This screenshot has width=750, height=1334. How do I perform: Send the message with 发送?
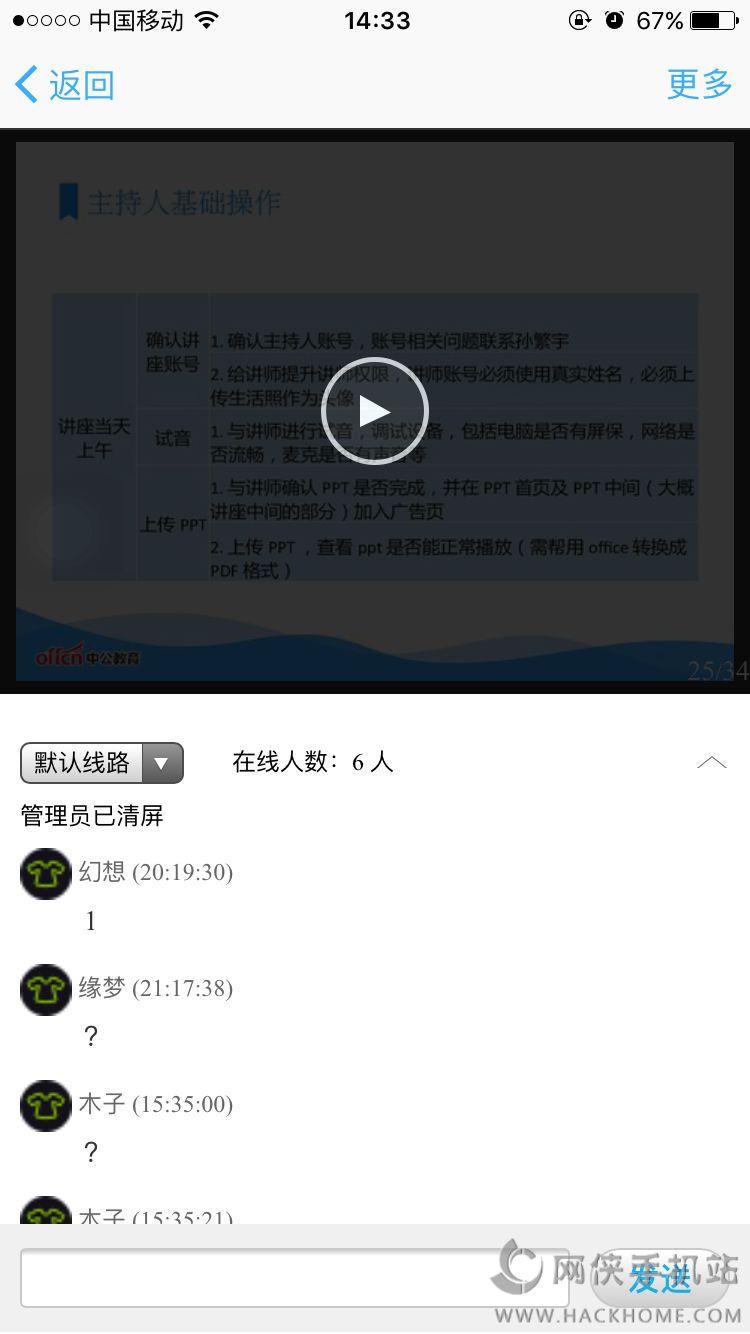pos(660,1278)
